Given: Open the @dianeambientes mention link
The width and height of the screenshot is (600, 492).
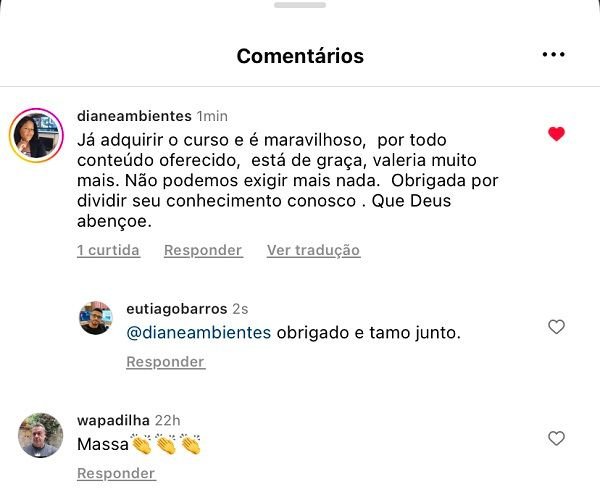Looking at the screenshot, I should pyautogui.click(x=198, y=332).
